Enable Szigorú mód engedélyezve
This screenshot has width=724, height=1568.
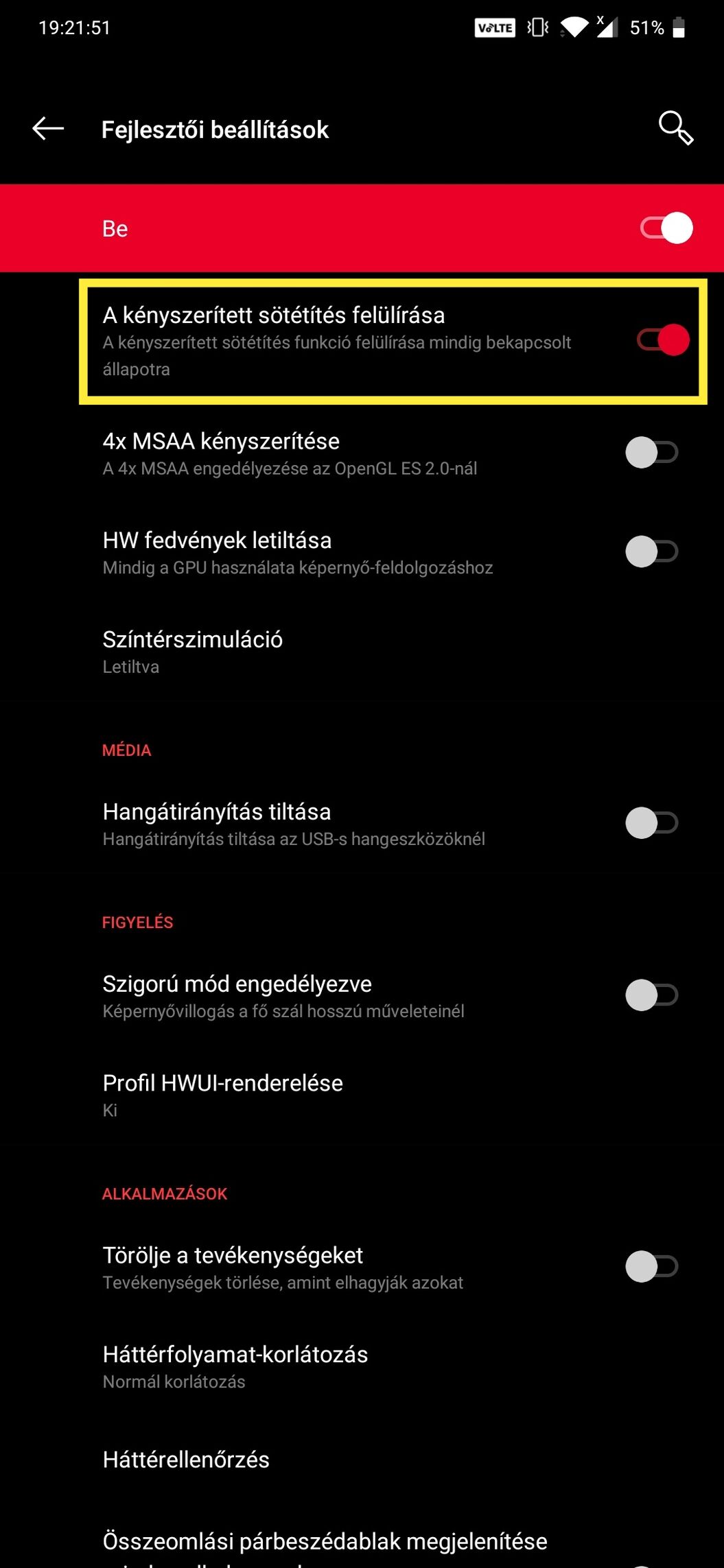click(651, 995)
